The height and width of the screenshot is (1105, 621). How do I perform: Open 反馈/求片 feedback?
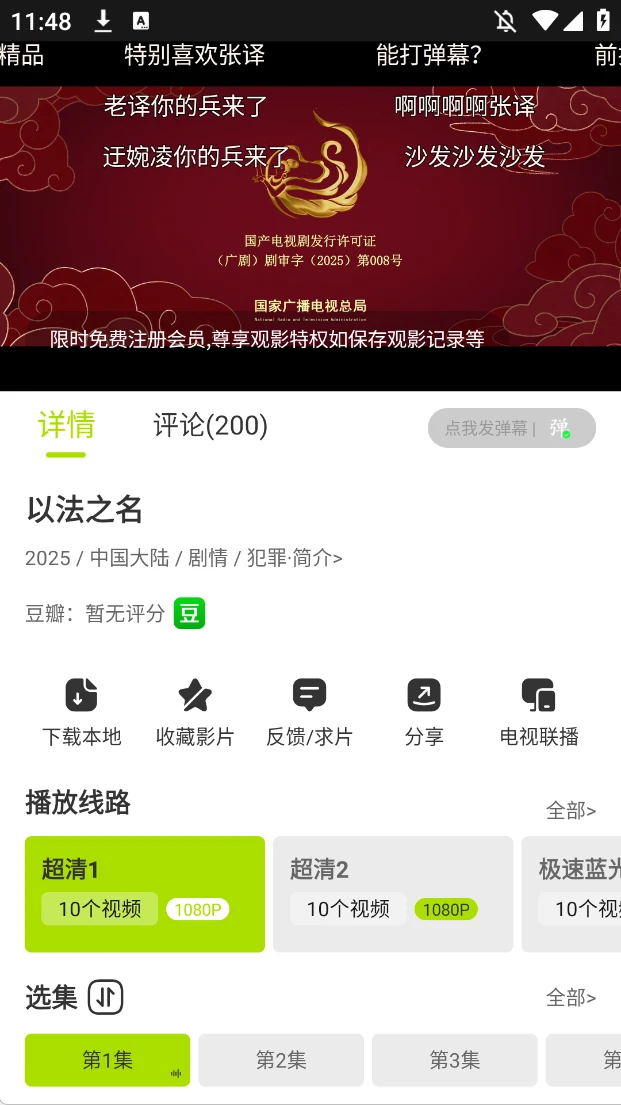pyautogui.click(x=309, y=712)
